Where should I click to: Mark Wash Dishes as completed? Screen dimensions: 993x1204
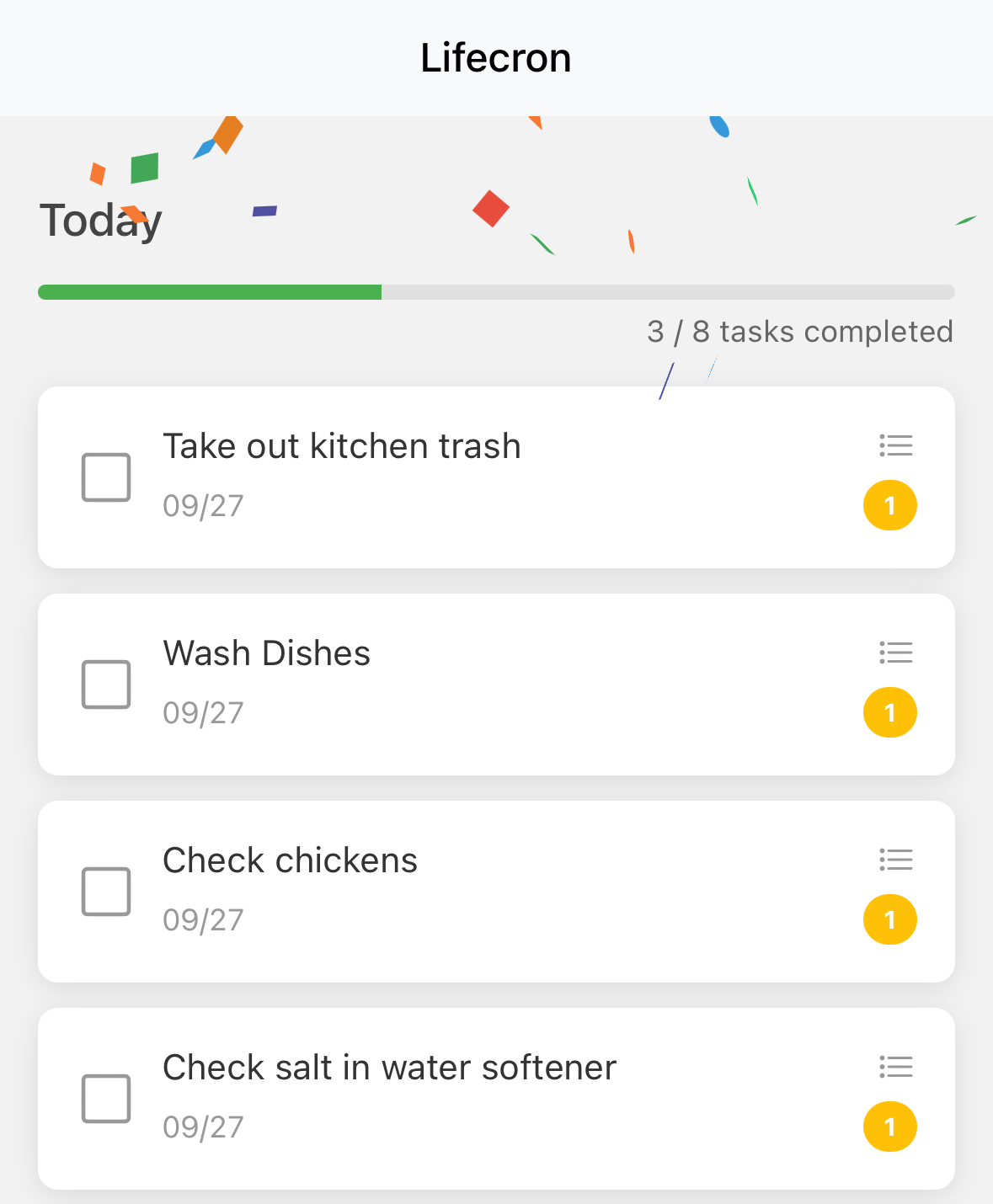click(106, 685)
